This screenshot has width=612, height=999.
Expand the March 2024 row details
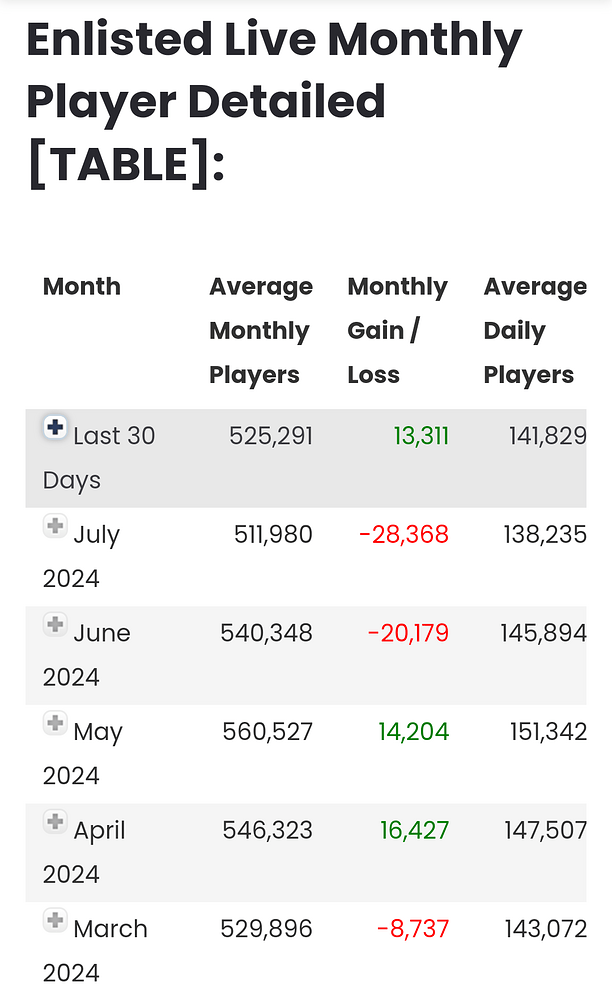(x=55, y=920)
